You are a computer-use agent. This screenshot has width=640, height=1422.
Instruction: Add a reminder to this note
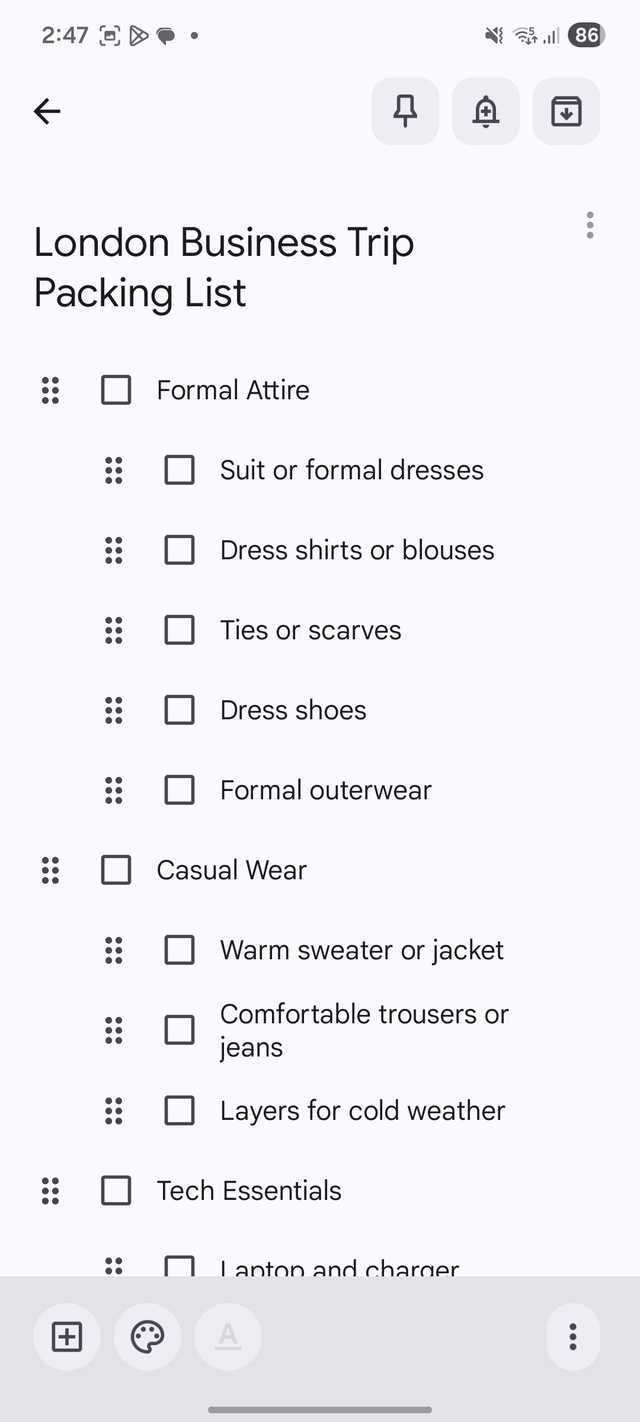[x=486, y=111]
